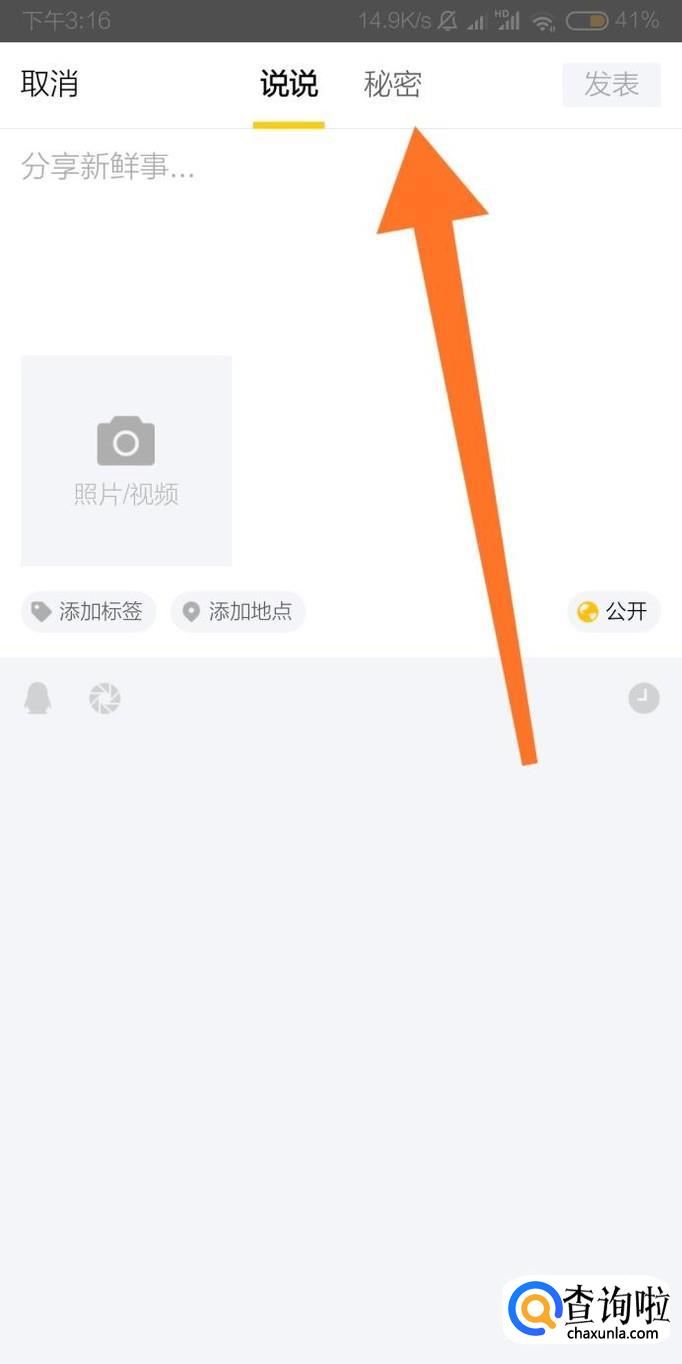This screenshot has width=682, height=1364.
Task: Add a photo or video (照片/视频)
Action: (126, 461)
